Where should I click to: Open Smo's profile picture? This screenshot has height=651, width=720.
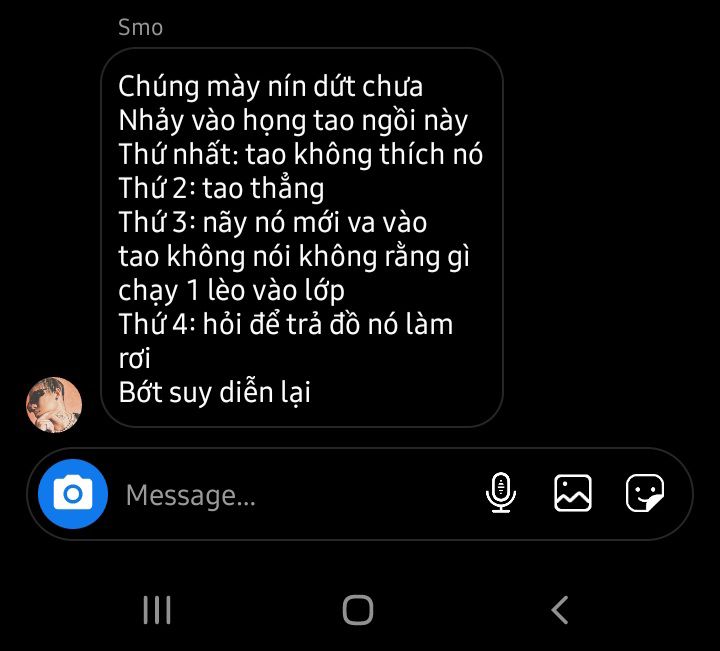pyautogui.click(x=53, y=404)
